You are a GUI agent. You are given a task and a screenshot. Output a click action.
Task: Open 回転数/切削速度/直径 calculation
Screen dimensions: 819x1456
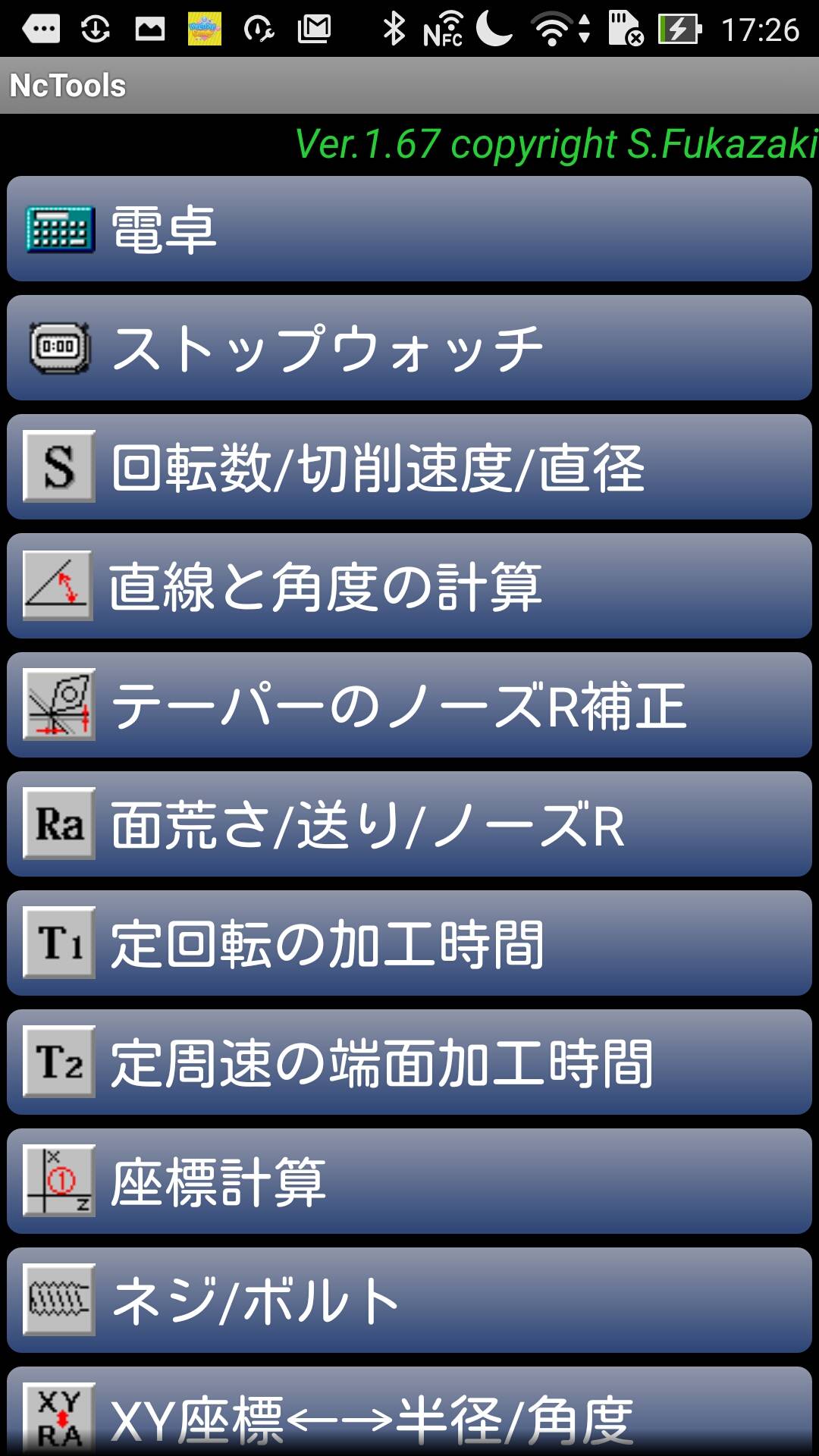pos(409,467)
